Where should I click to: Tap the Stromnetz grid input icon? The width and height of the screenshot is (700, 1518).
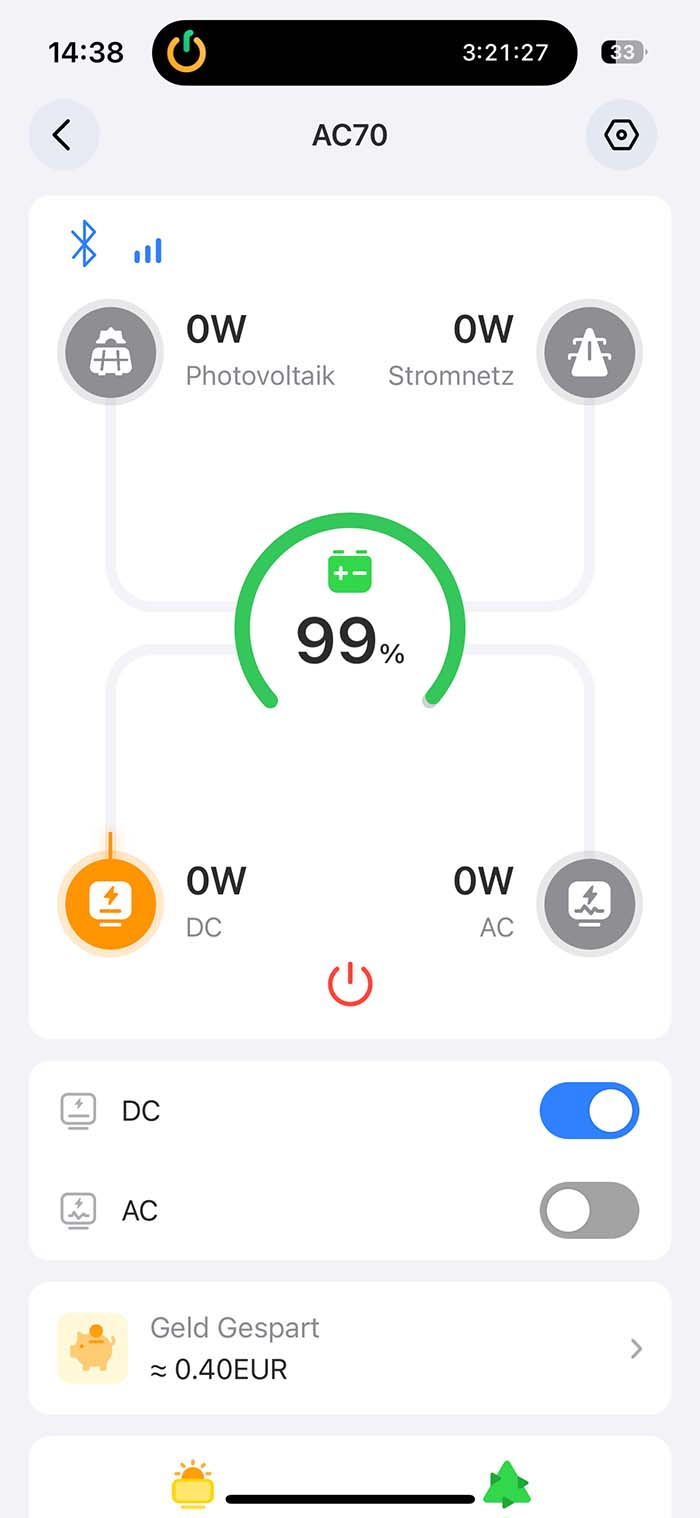click(589, 352)
